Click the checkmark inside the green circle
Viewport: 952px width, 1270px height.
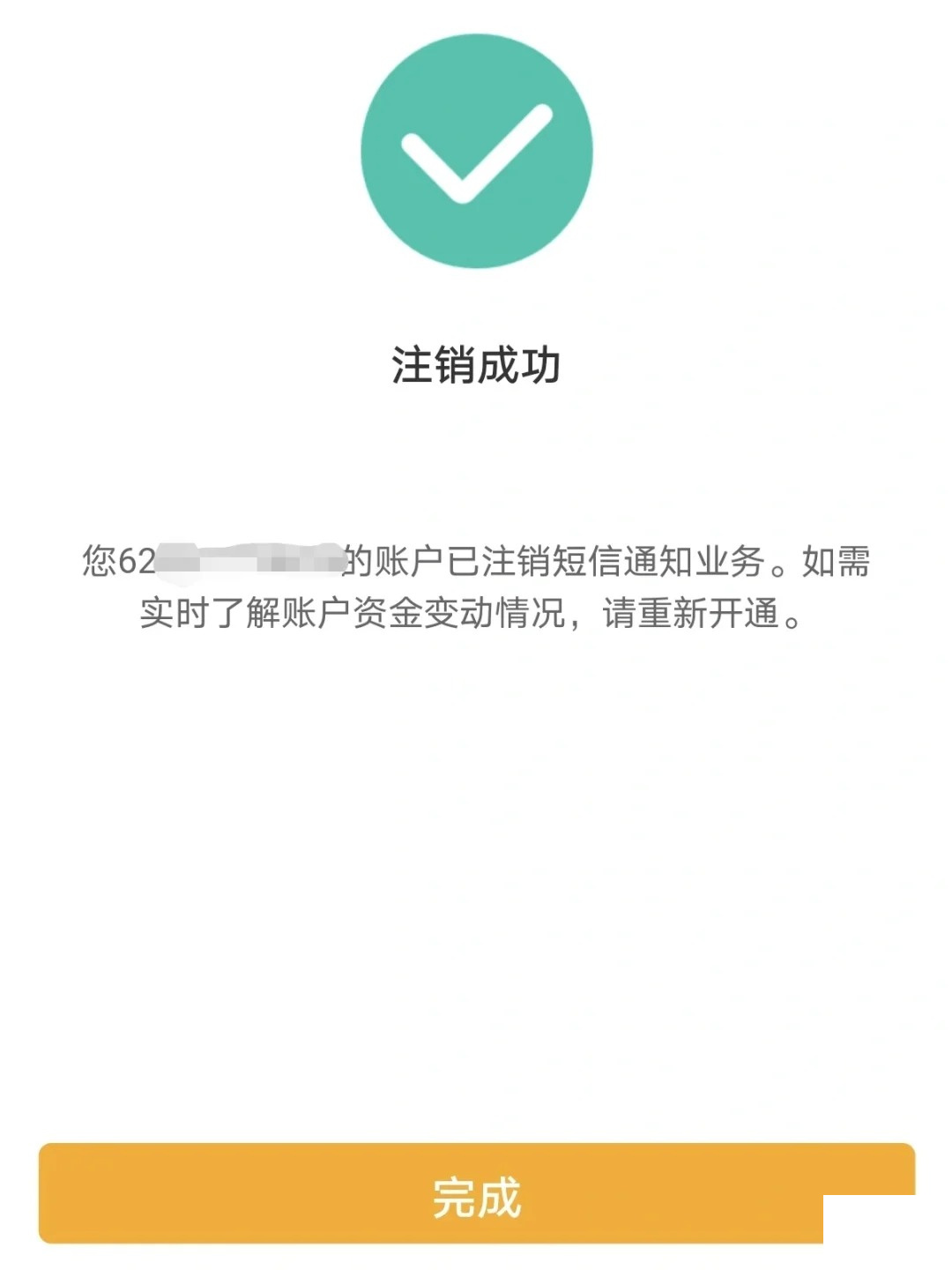(476, 154)
